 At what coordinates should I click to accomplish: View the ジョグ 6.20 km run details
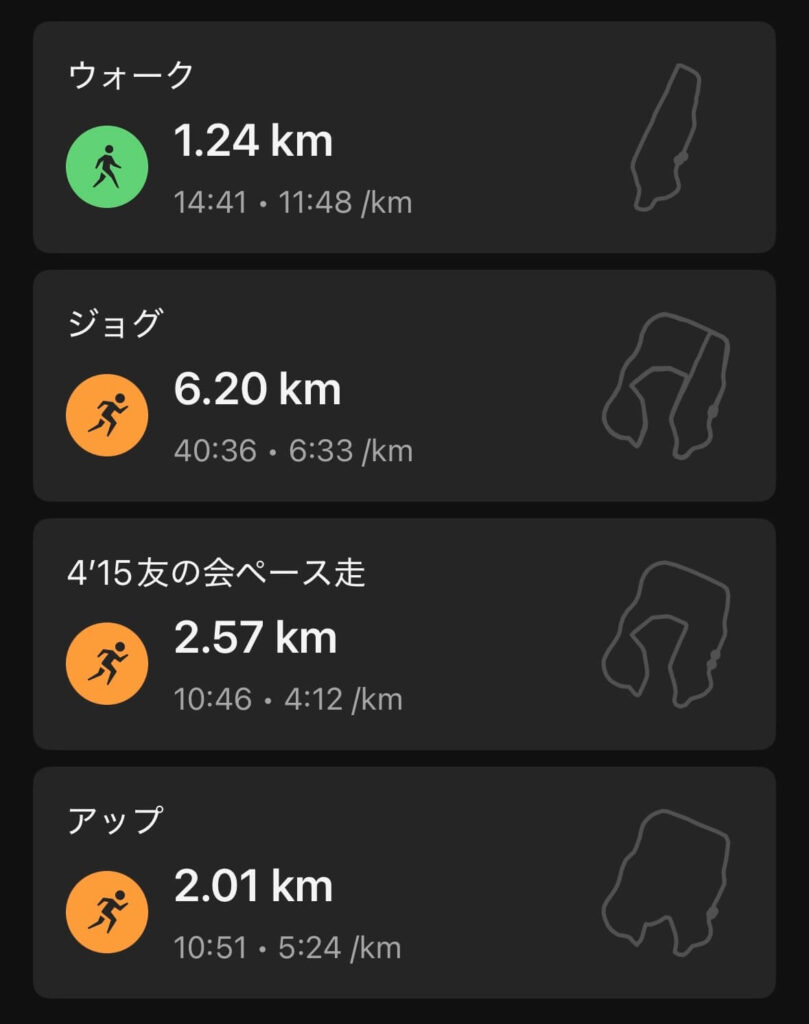(x=404, y=386)
